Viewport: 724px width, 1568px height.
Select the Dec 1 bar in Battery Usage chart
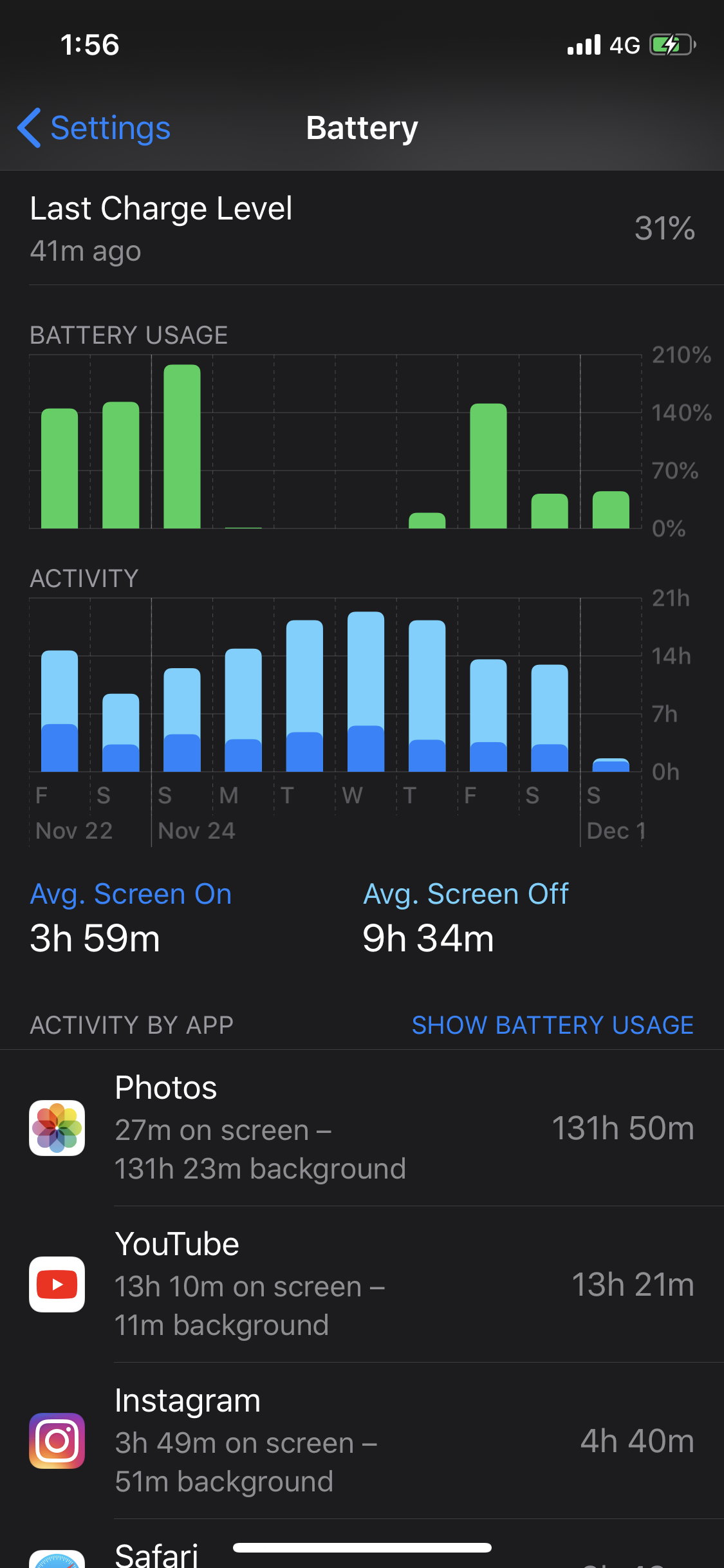tap(611, 510)
